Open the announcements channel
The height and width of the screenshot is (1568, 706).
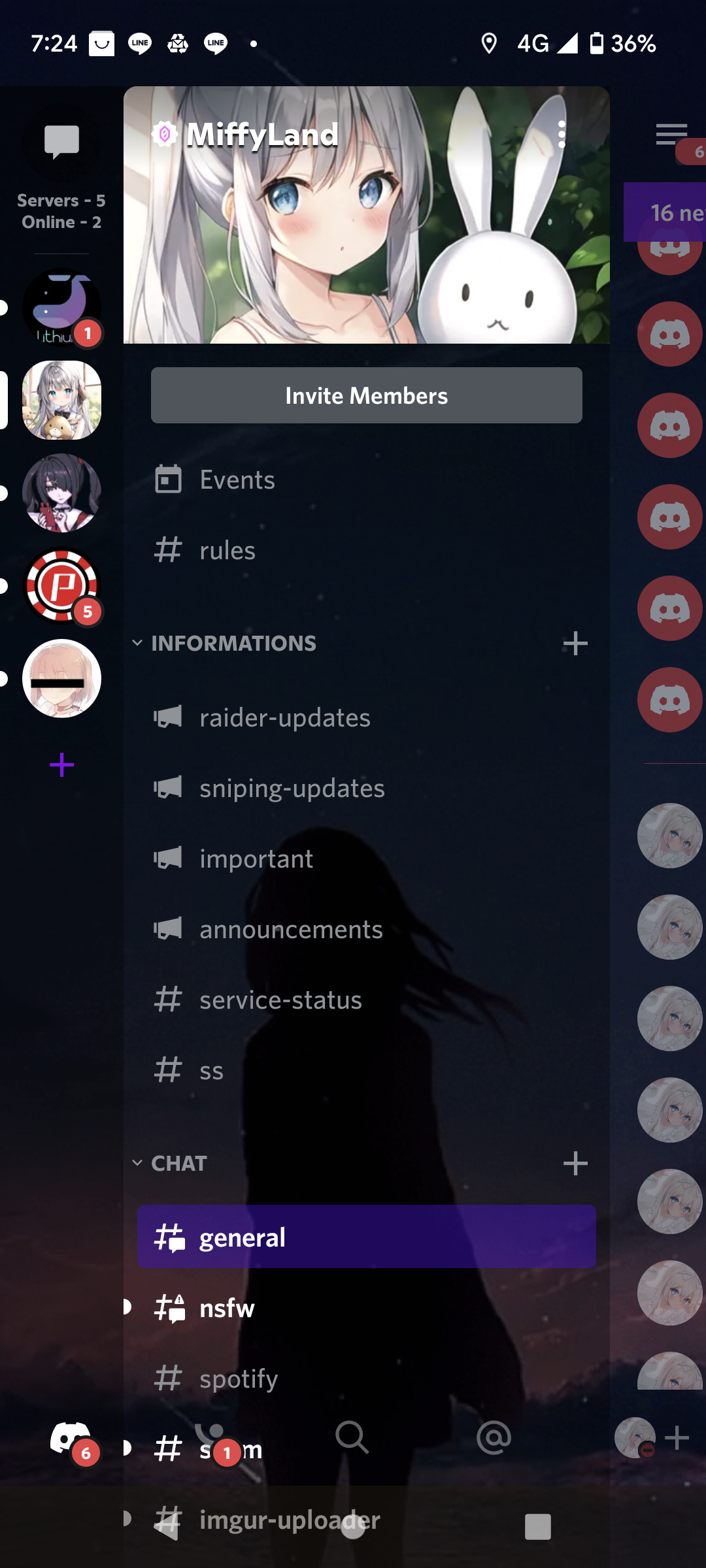coord(291,930)
